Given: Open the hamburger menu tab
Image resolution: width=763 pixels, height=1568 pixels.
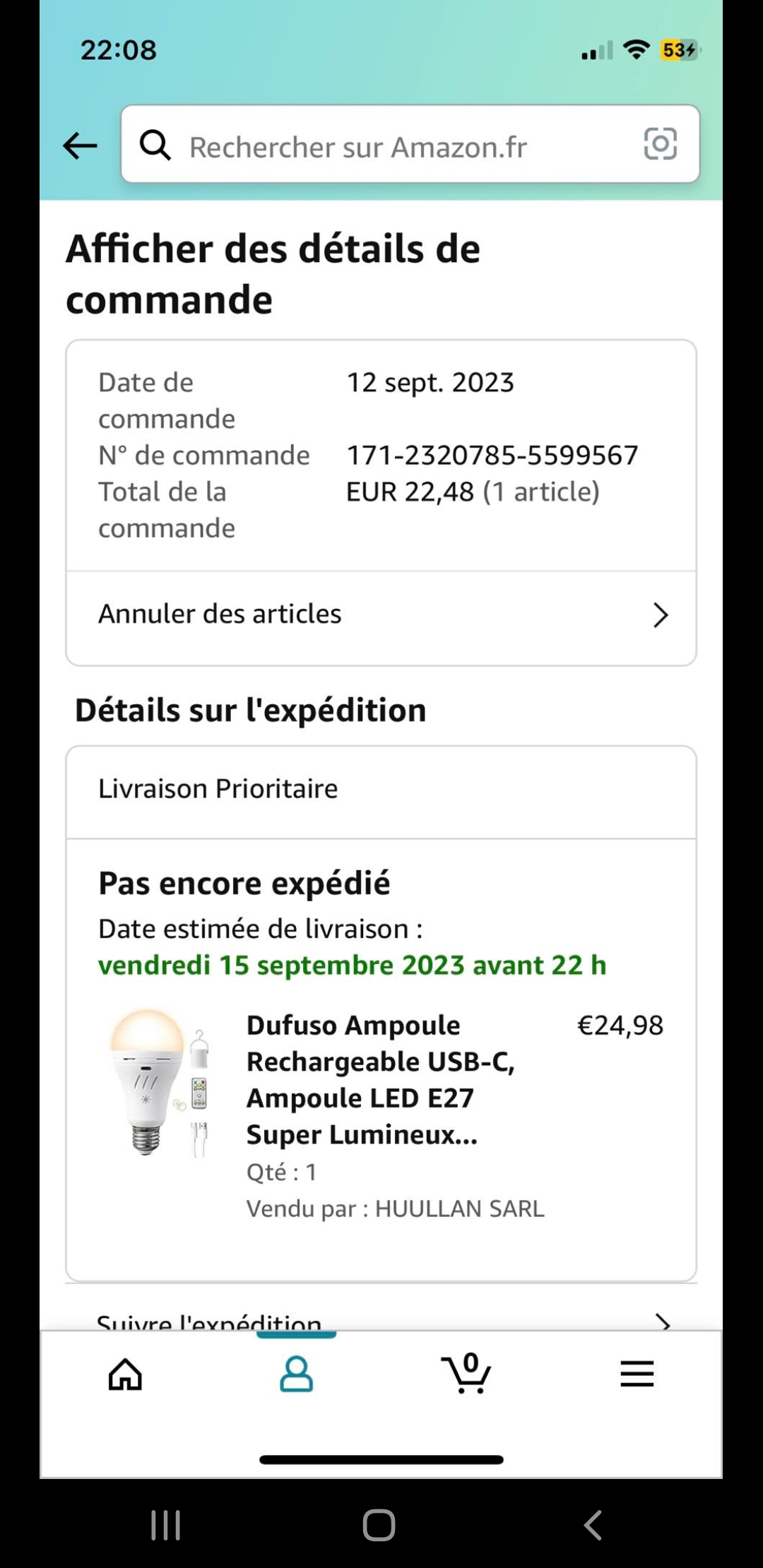Looking at the screenshot, I should (x=637, y=1374).
